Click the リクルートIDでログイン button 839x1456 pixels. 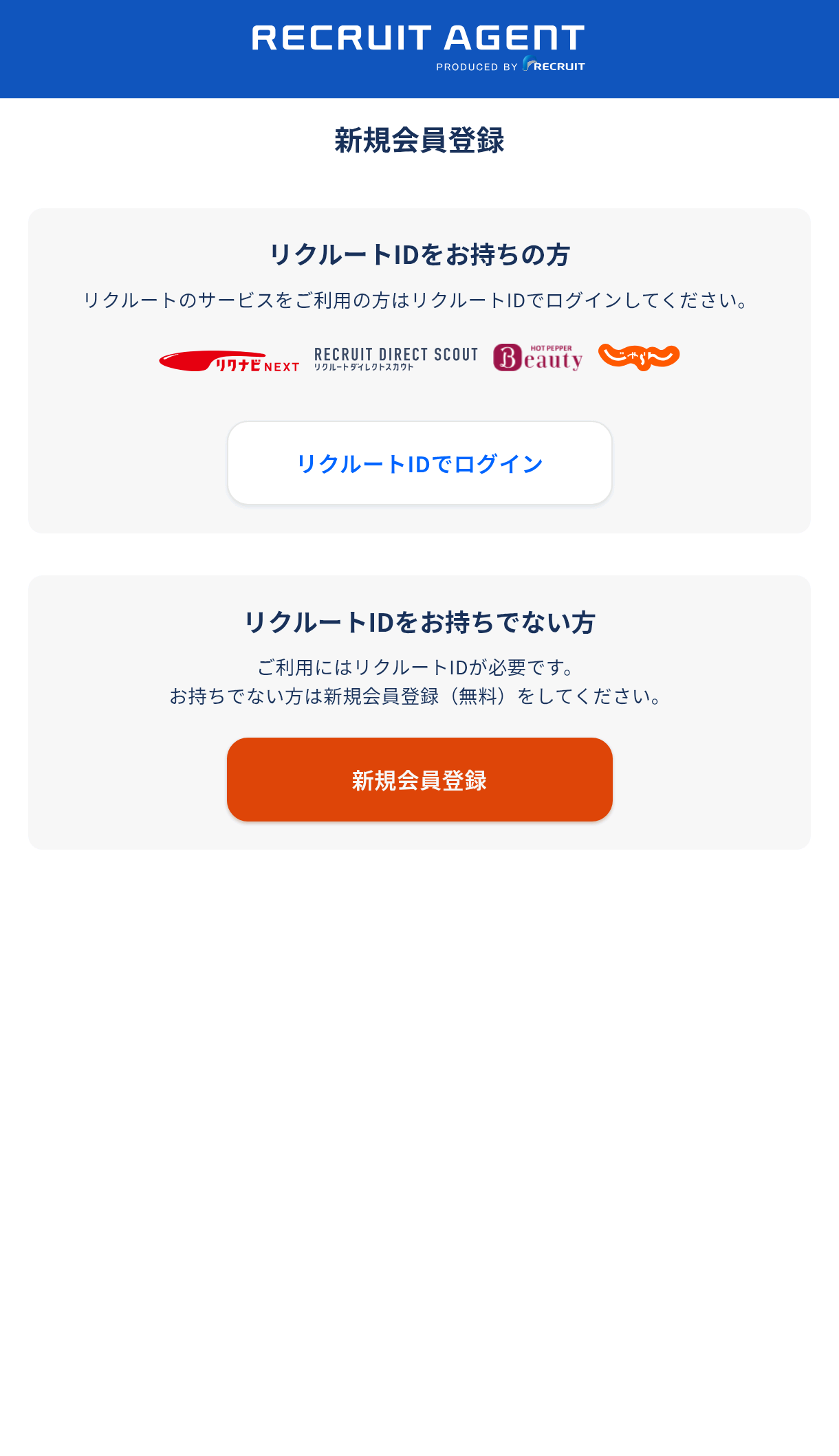pos(419,463)
